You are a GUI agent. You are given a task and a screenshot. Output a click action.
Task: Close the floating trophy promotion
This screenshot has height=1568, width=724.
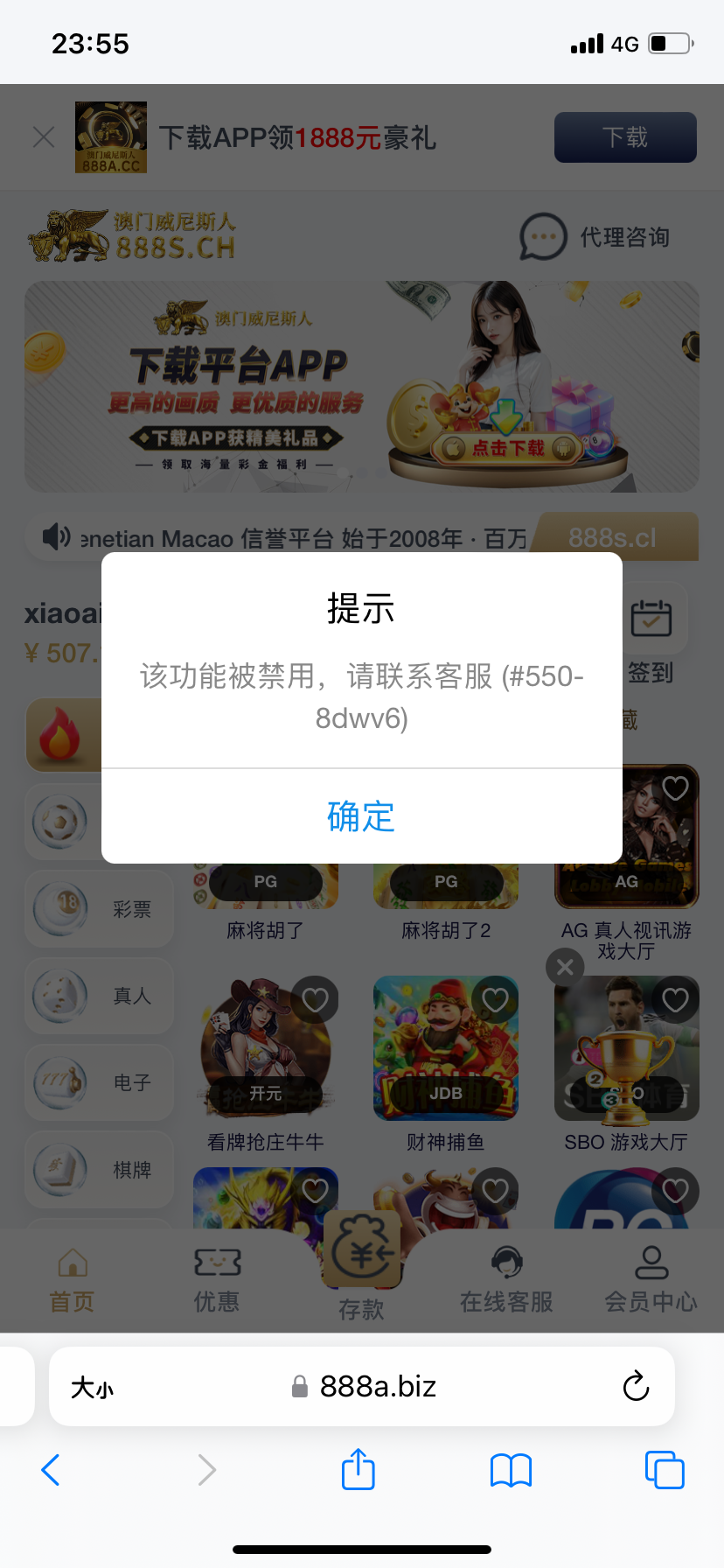(565, 967)
